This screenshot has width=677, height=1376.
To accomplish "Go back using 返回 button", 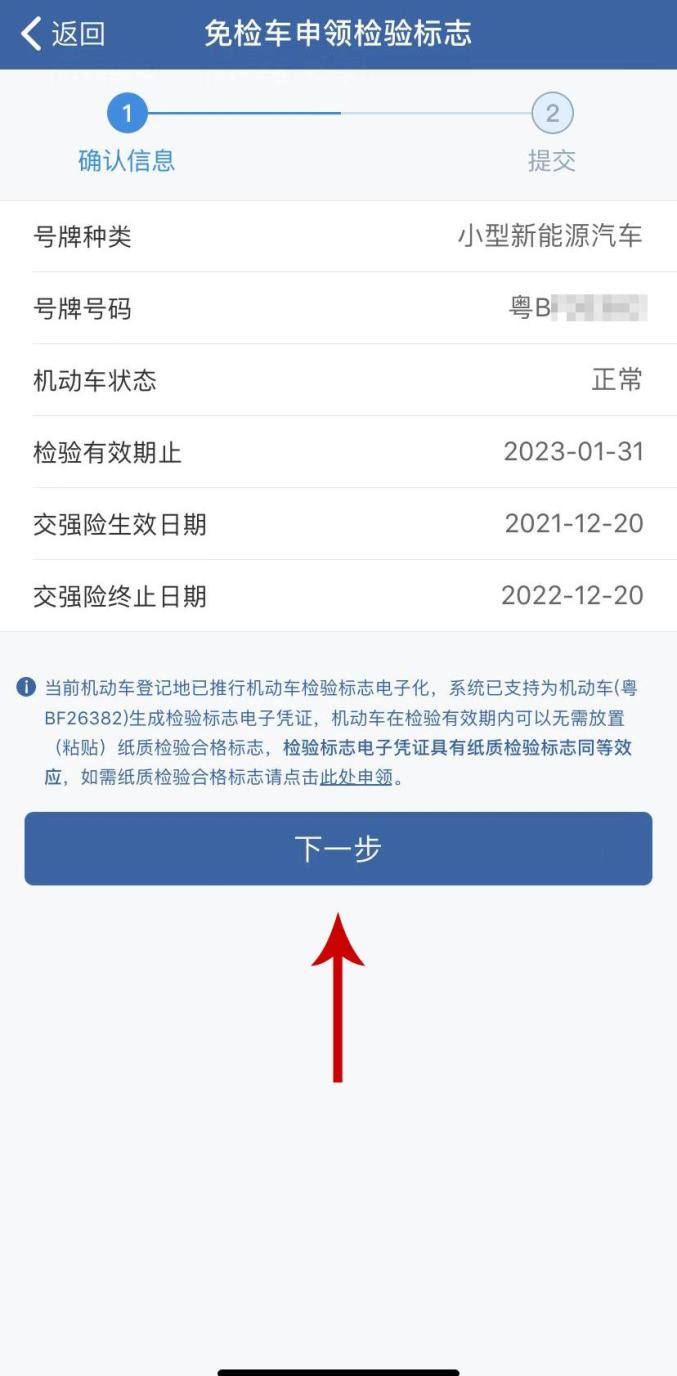I will [x=62, y=34].
